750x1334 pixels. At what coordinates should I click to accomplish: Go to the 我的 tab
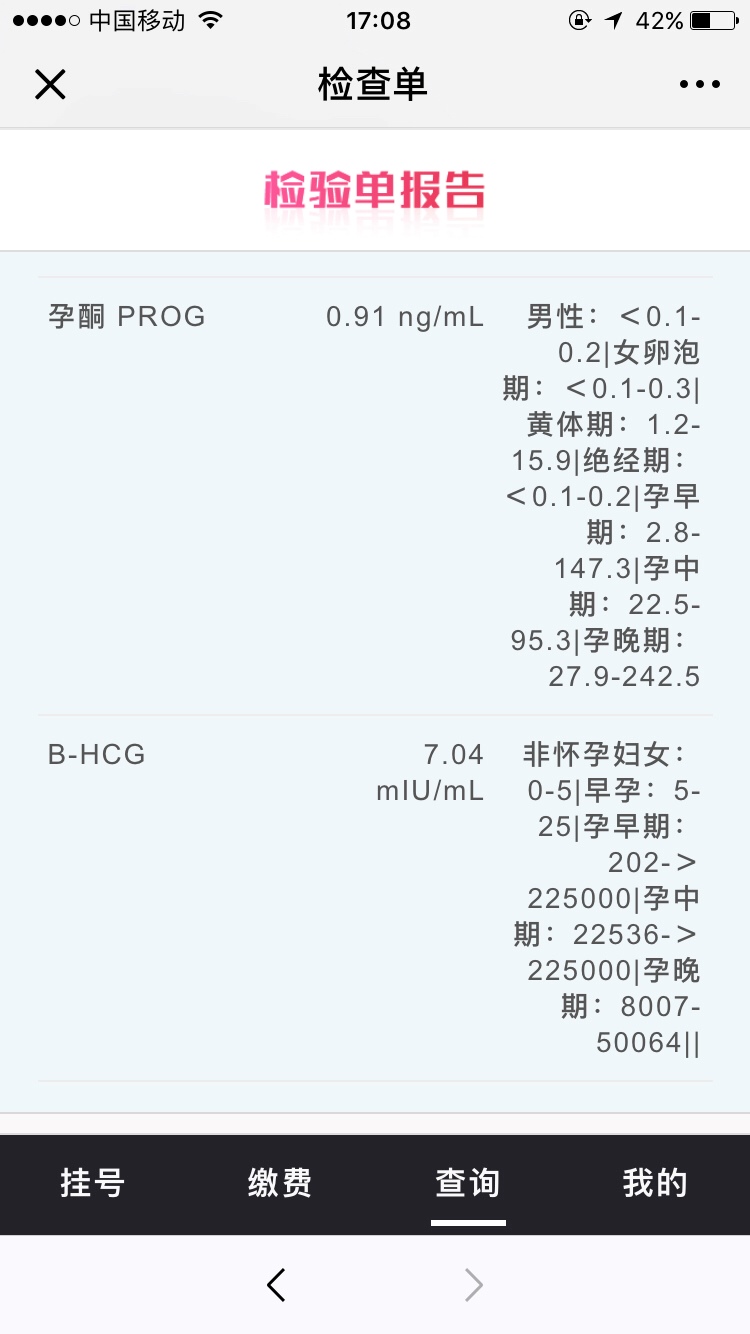tap(655, 1184)
